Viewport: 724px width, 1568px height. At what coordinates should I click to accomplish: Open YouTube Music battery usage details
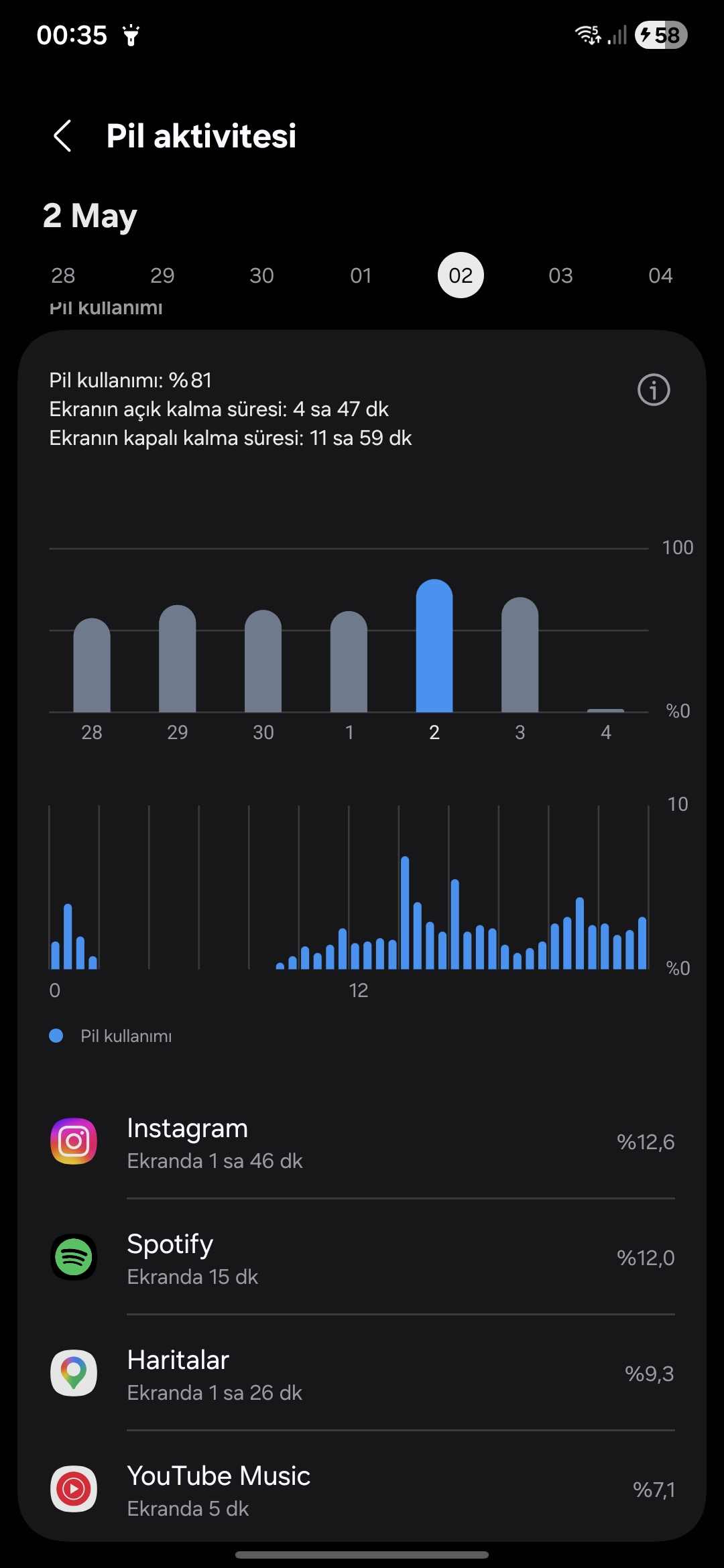[362, 1490]
